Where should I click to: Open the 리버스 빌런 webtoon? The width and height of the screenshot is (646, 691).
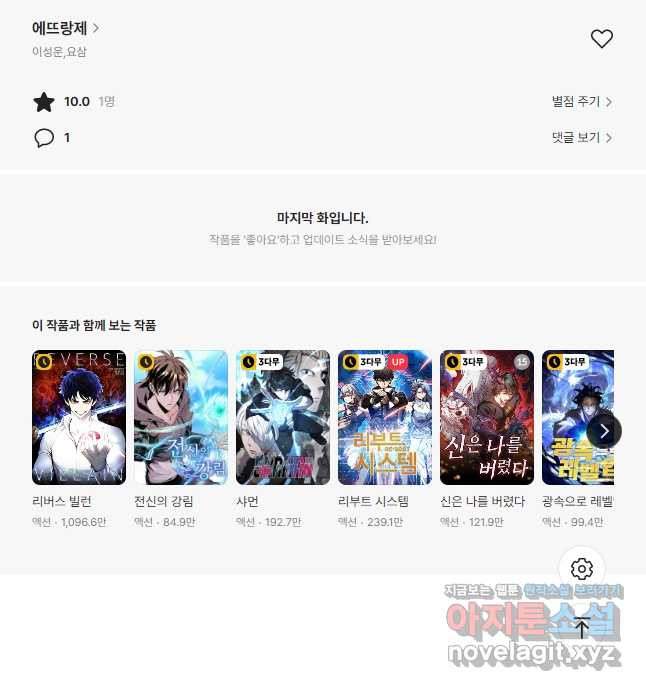(79, 418)
